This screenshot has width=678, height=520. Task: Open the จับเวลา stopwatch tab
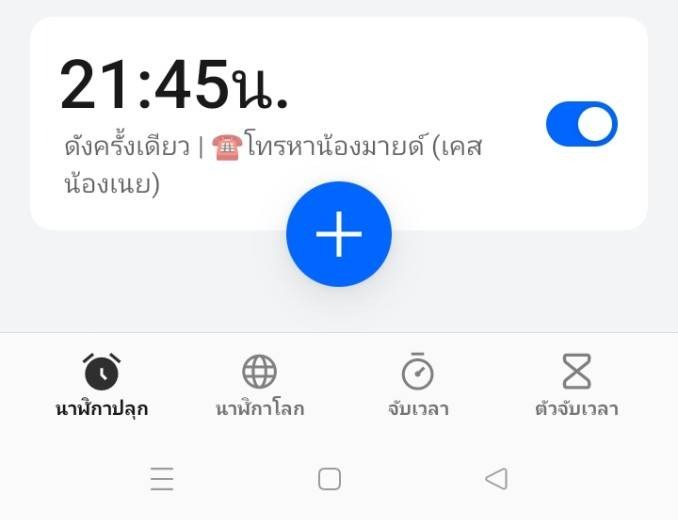418,385
